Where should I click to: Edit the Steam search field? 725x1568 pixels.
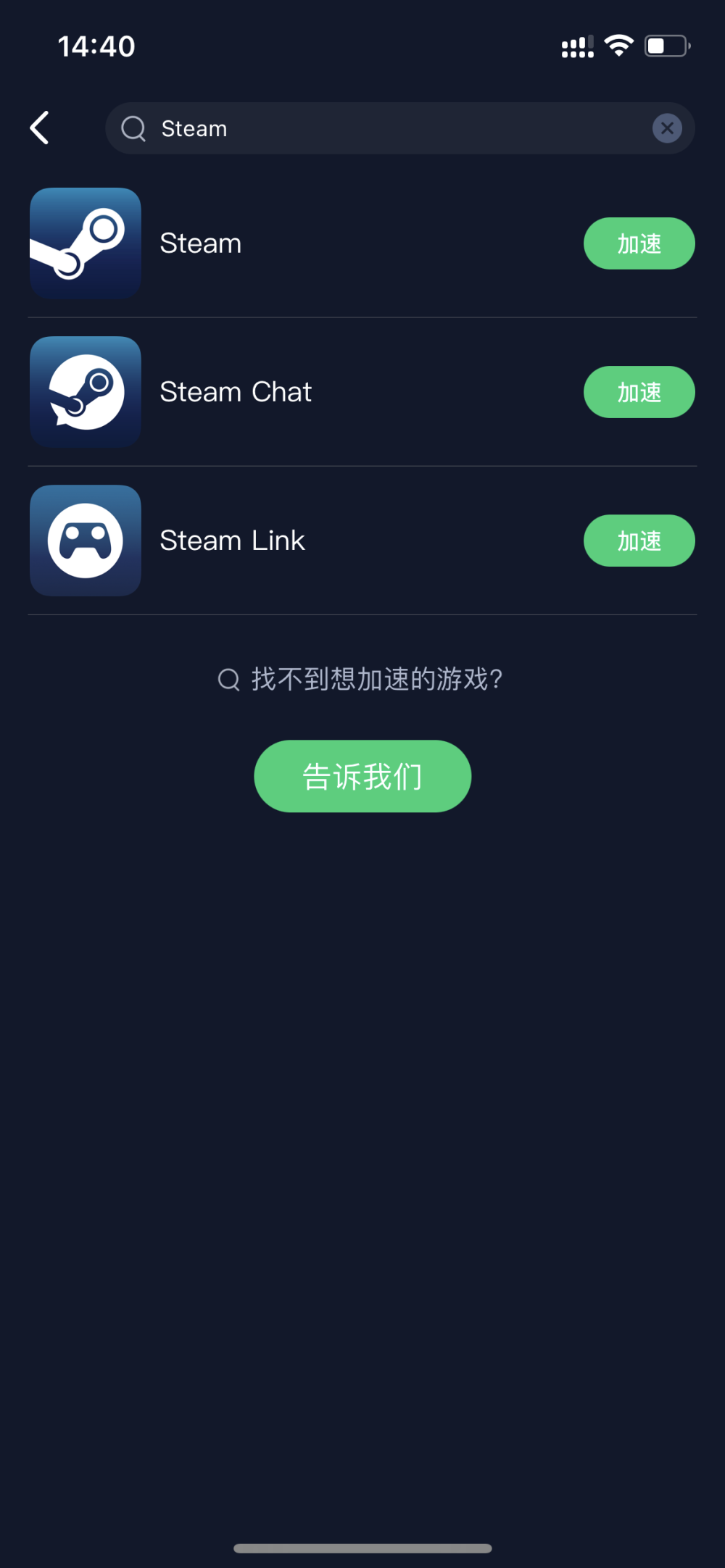(x=391, y=128)
